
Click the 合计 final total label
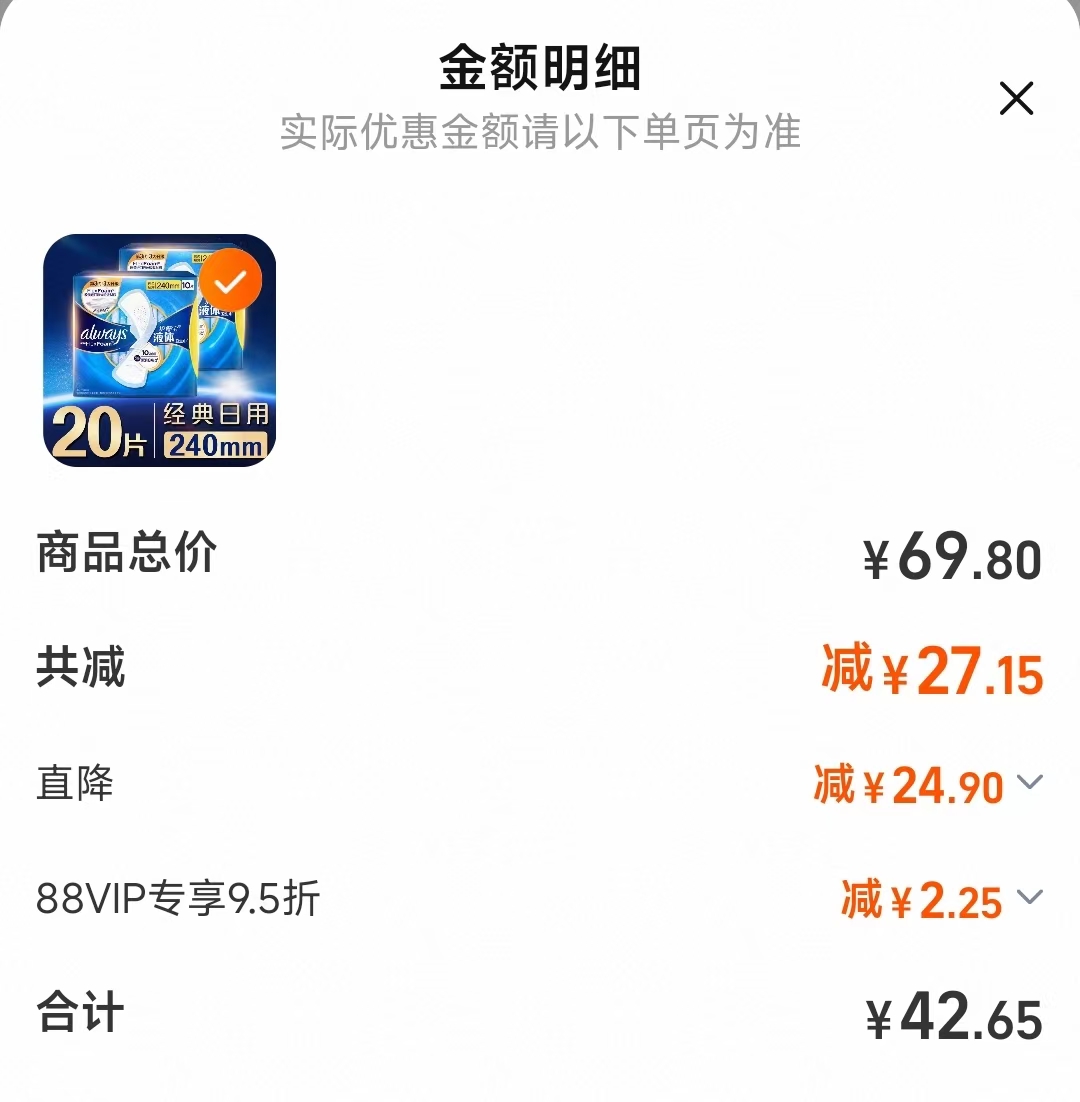coord(79,1013)
